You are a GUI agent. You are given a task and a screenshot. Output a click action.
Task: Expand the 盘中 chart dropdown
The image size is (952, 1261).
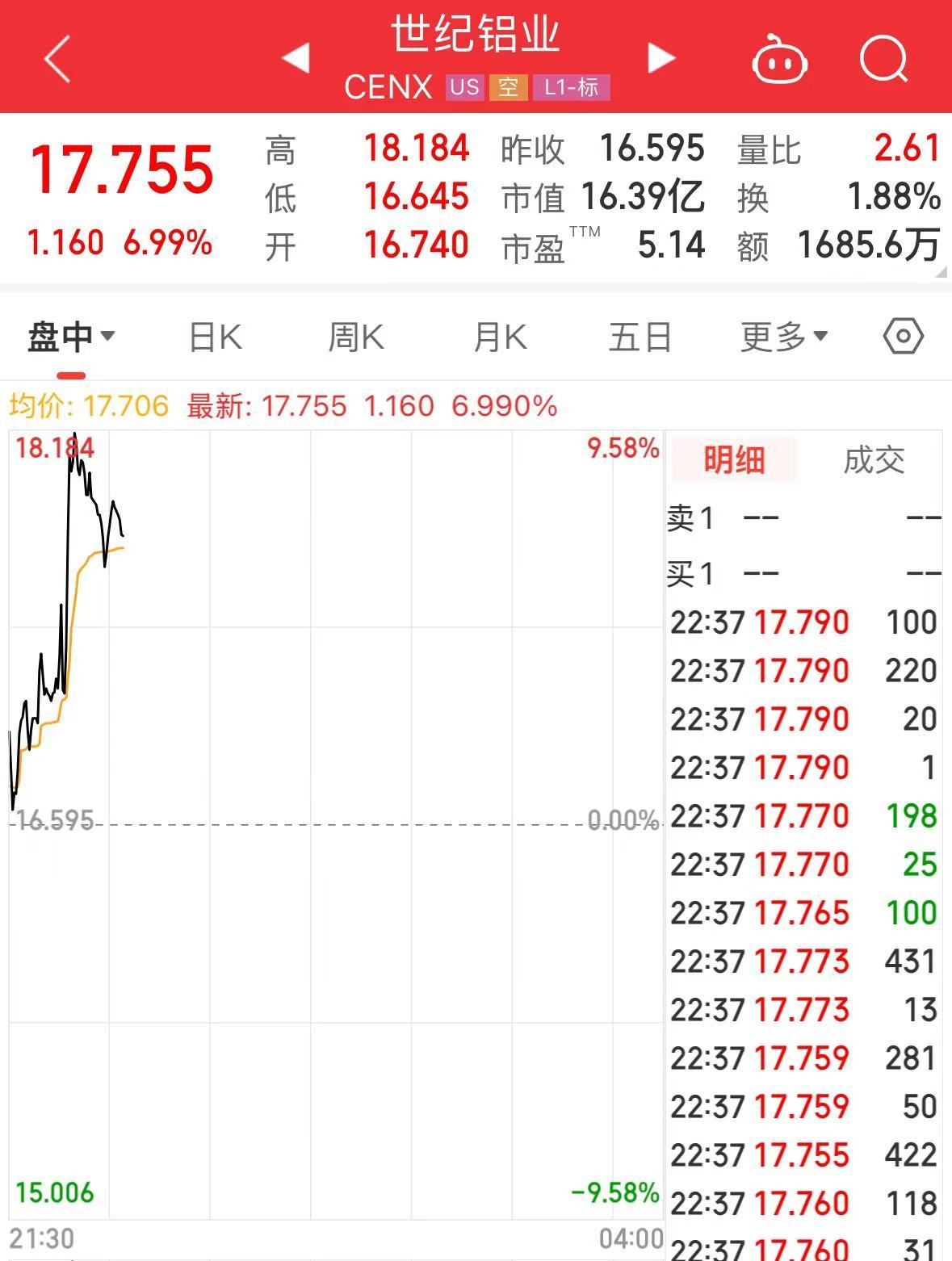pos(72,337)
